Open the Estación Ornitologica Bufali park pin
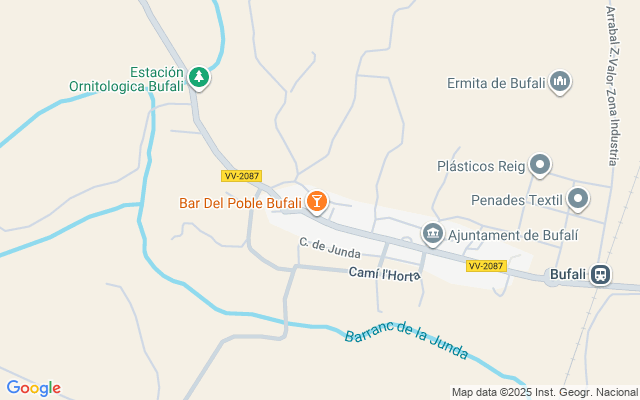The height and width of the screenshot is (400, 640). click(199, 77)
